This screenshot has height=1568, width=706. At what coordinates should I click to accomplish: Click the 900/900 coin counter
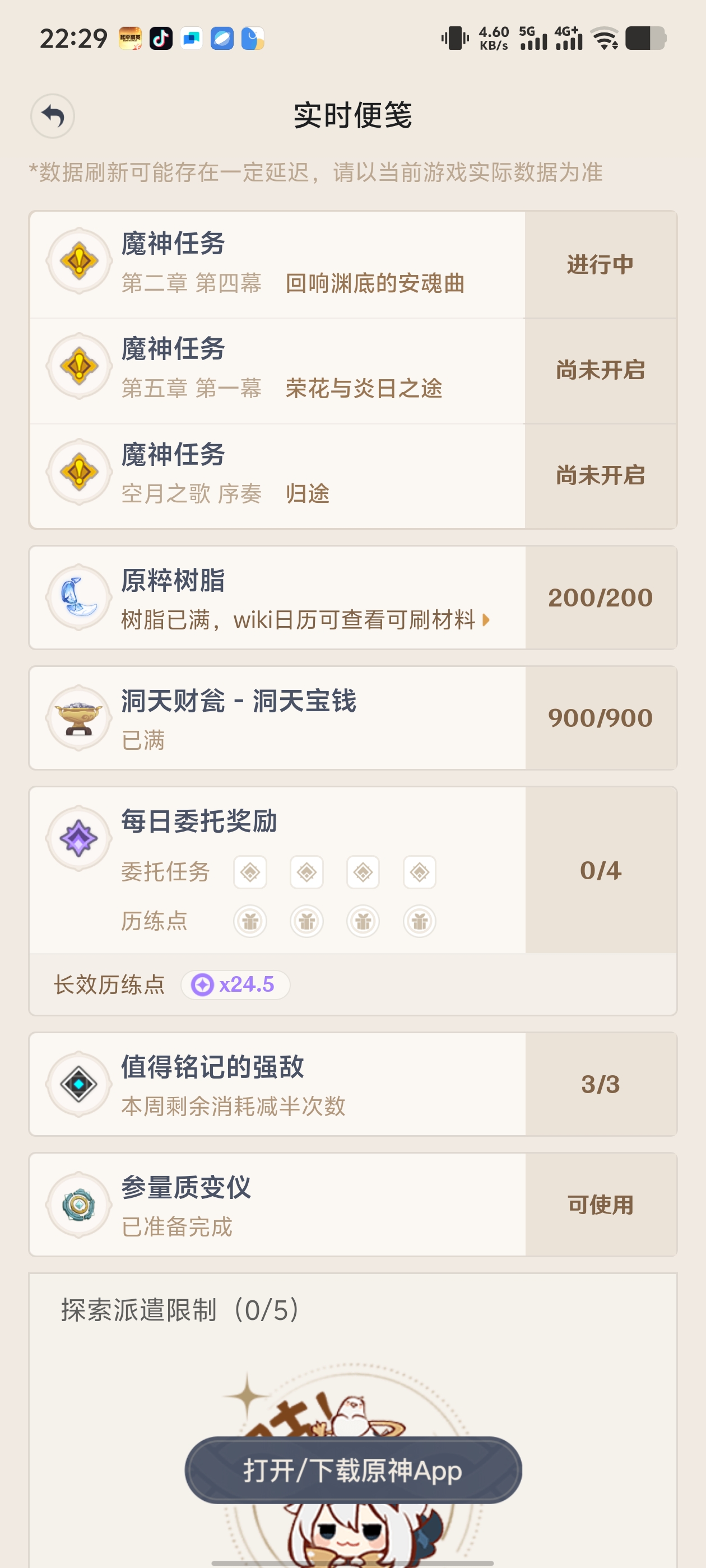point(600,718)
